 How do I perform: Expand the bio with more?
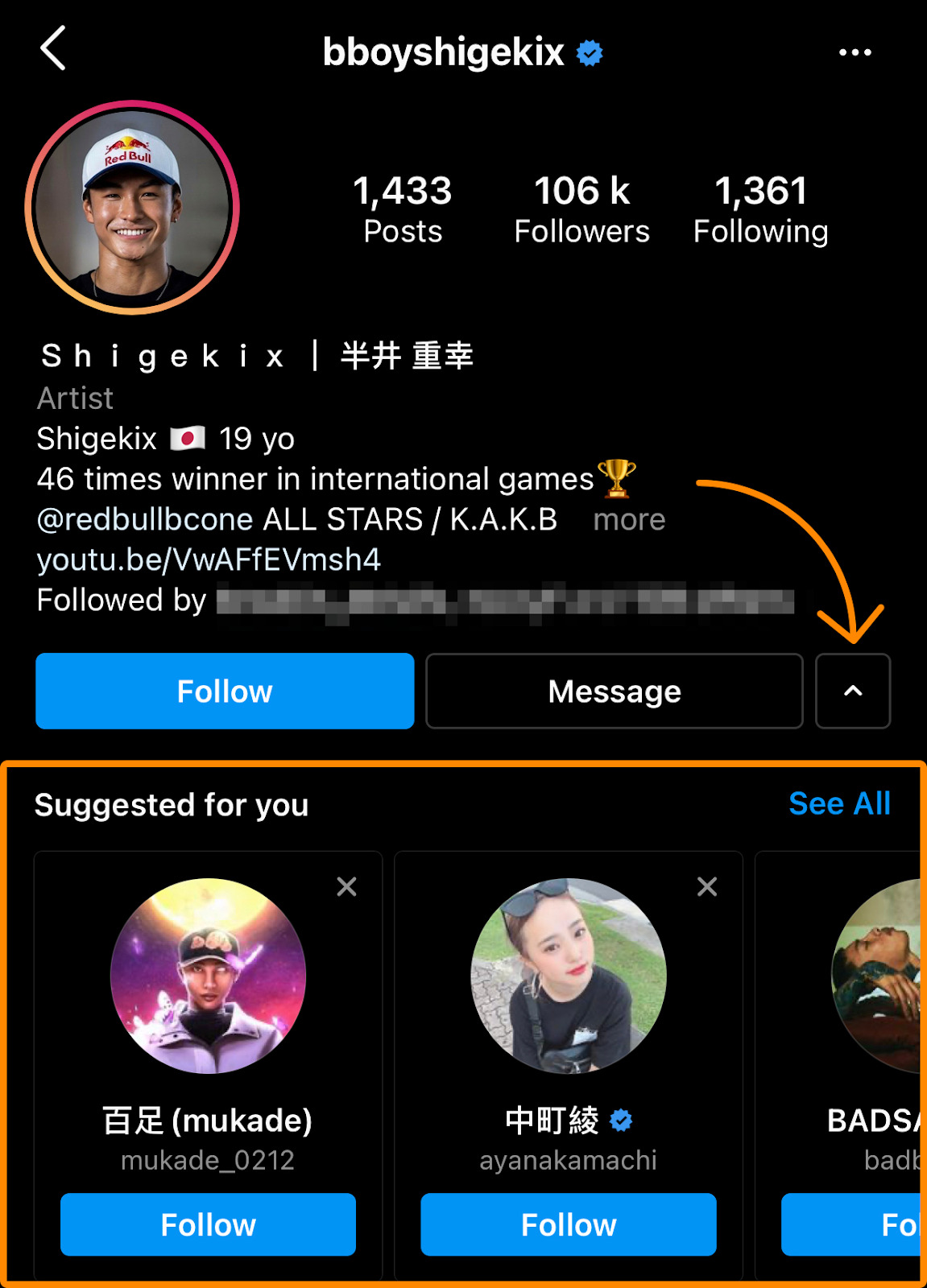tap(629, 520)
